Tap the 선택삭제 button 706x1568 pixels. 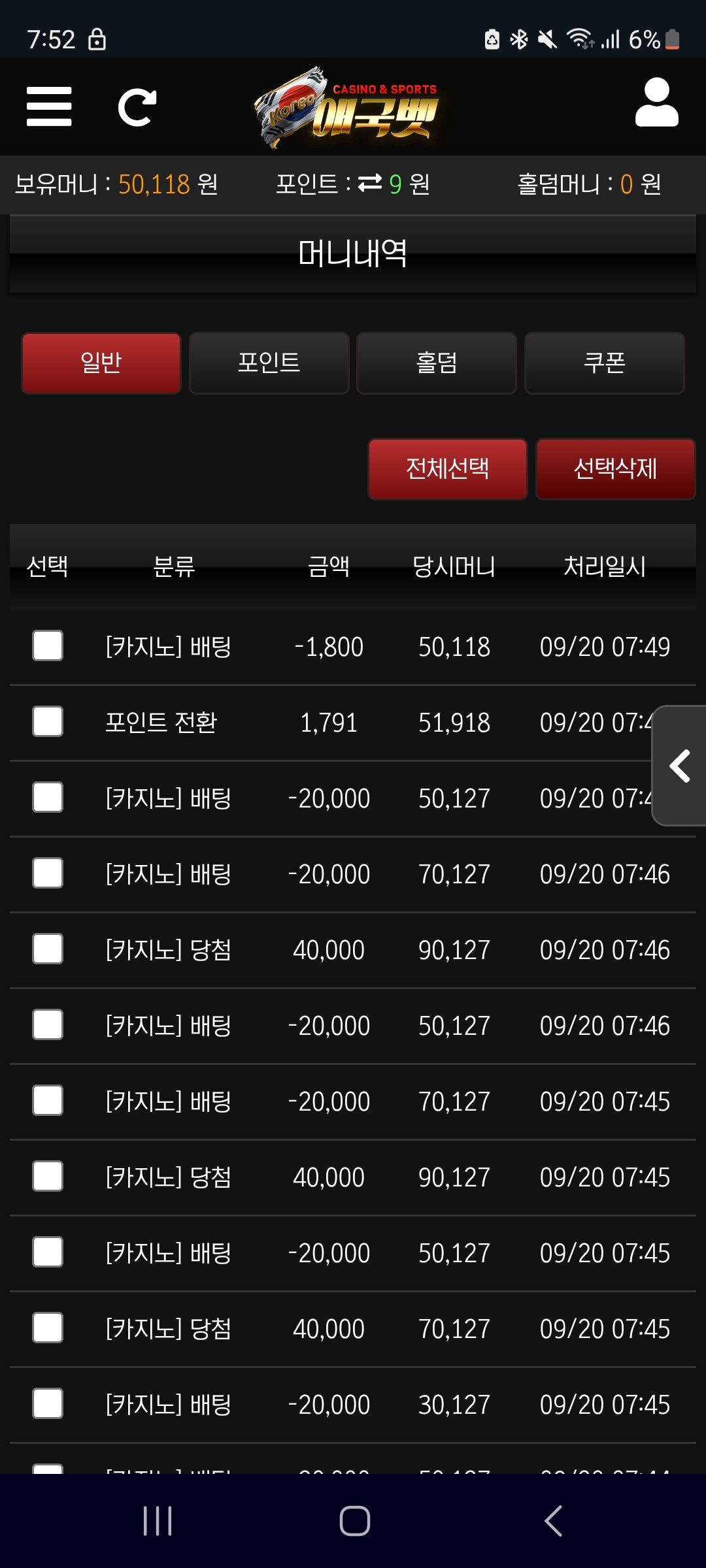(615, 469)
